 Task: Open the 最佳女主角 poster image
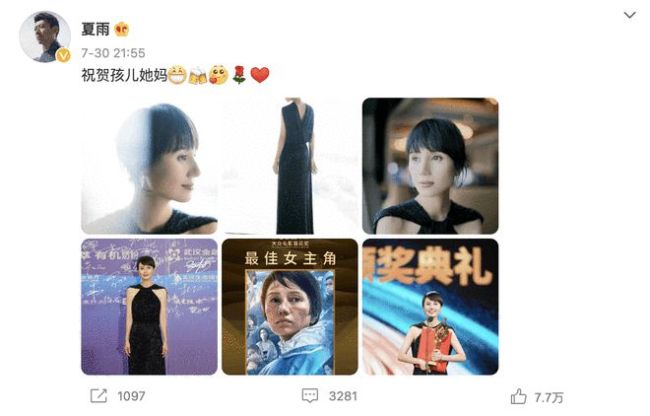[x=289, y=306]
